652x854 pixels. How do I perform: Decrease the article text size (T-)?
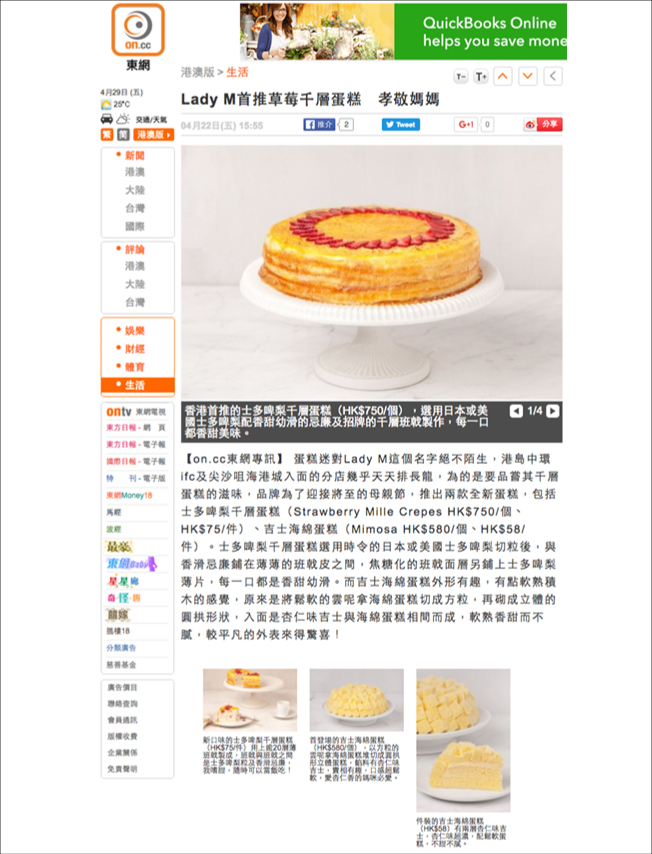[x=461, y=77]
